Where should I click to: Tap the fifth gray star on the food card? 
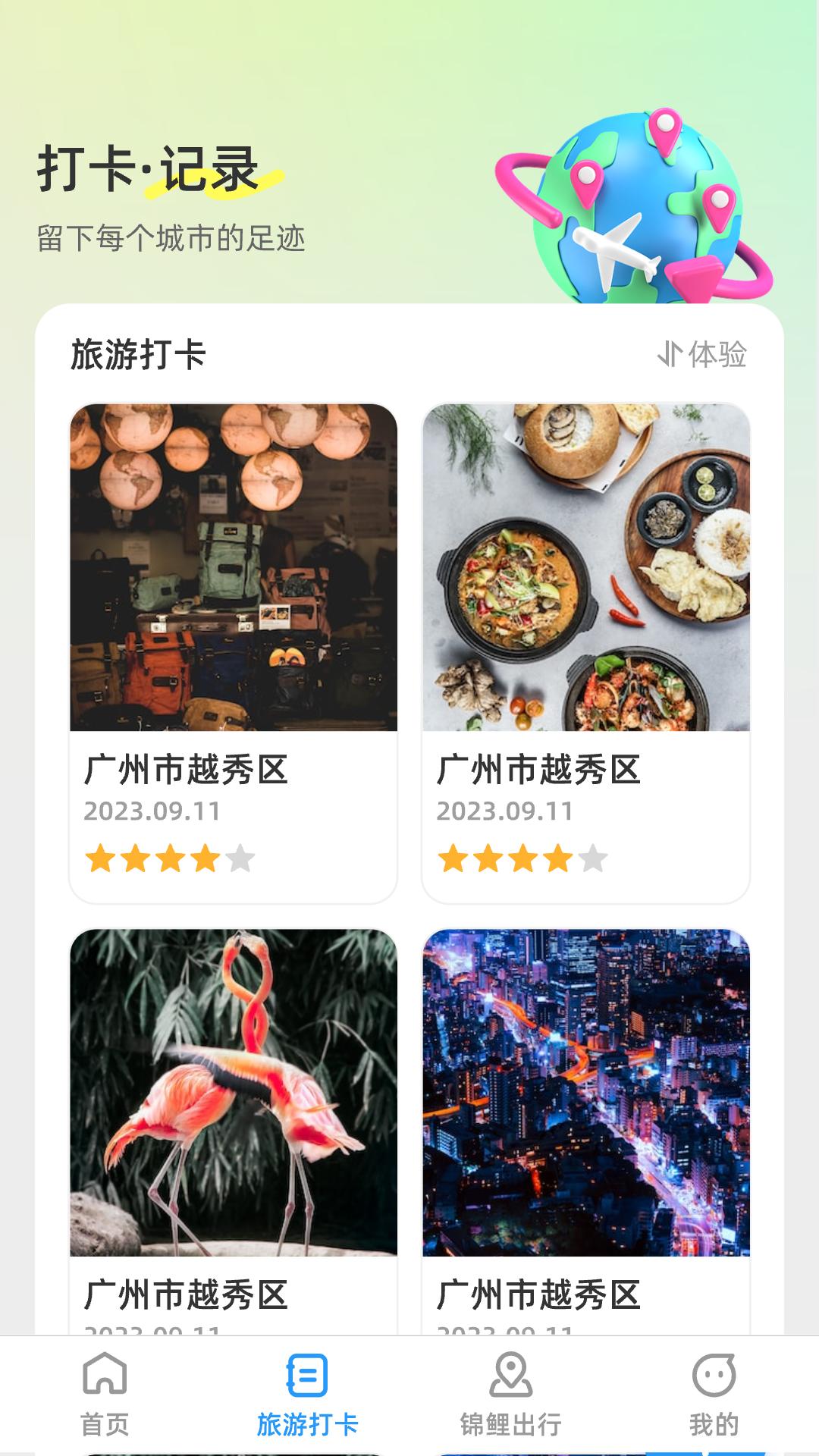click(595, 858)
